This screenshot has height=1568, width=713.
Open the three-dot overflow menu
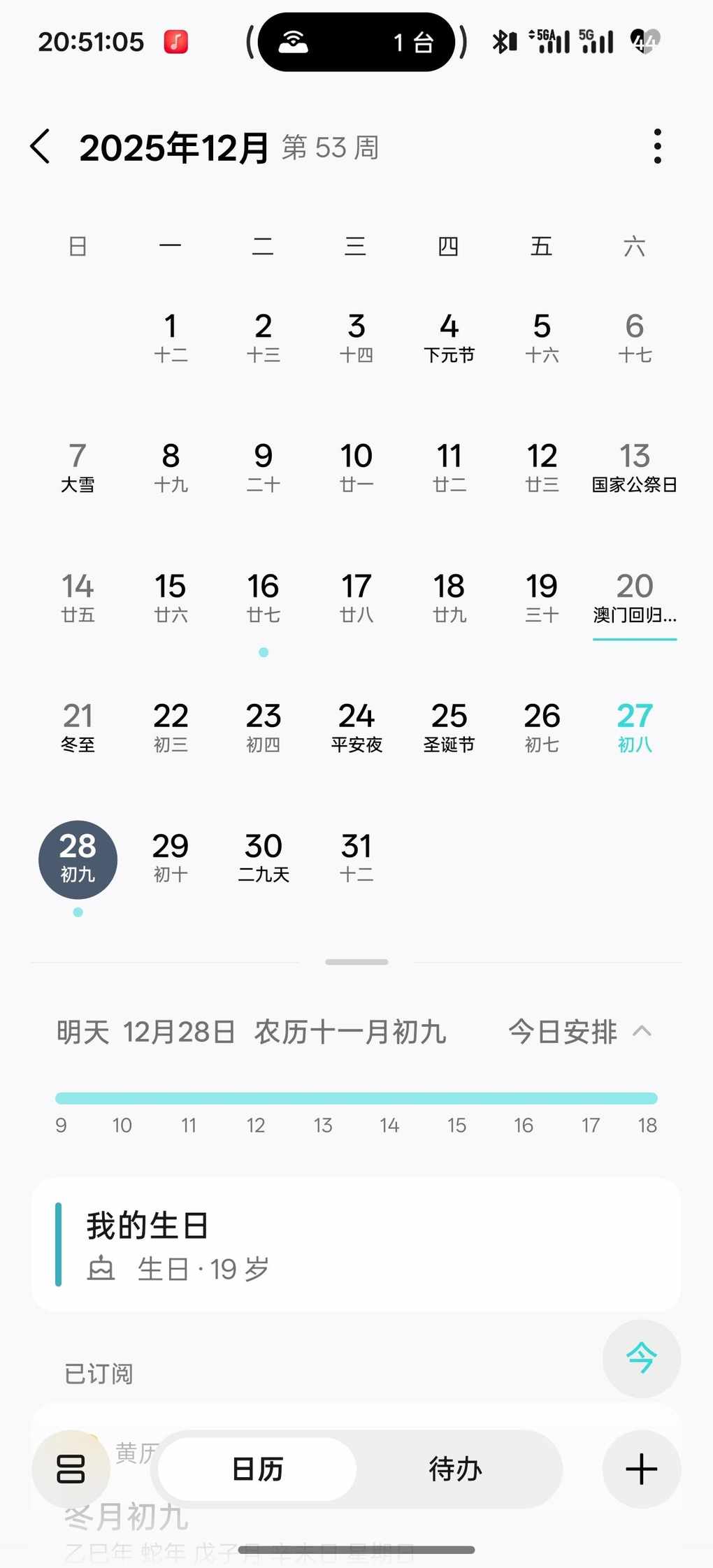(x=657, y=147)
